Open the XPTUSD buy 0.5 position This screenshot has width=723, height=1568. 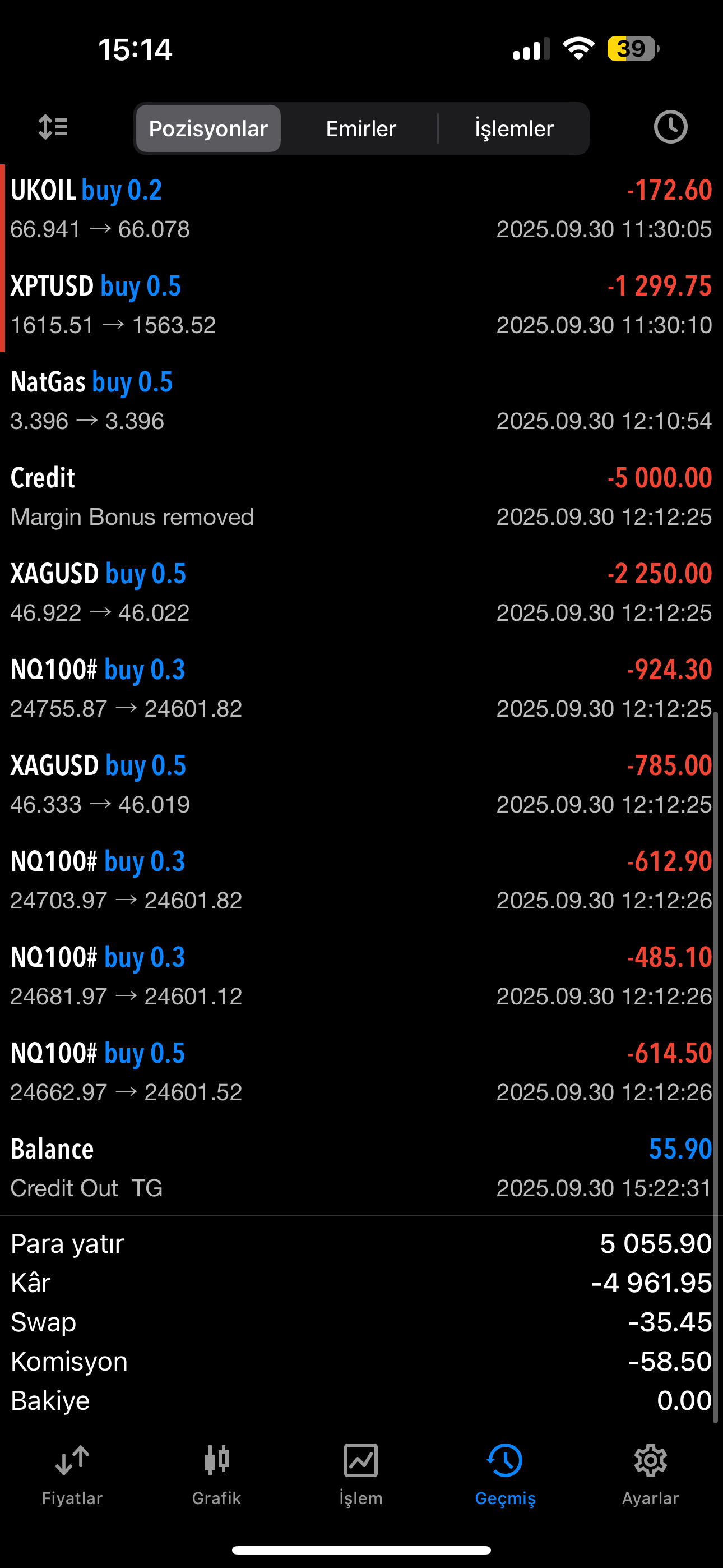(x=361, y=305)
